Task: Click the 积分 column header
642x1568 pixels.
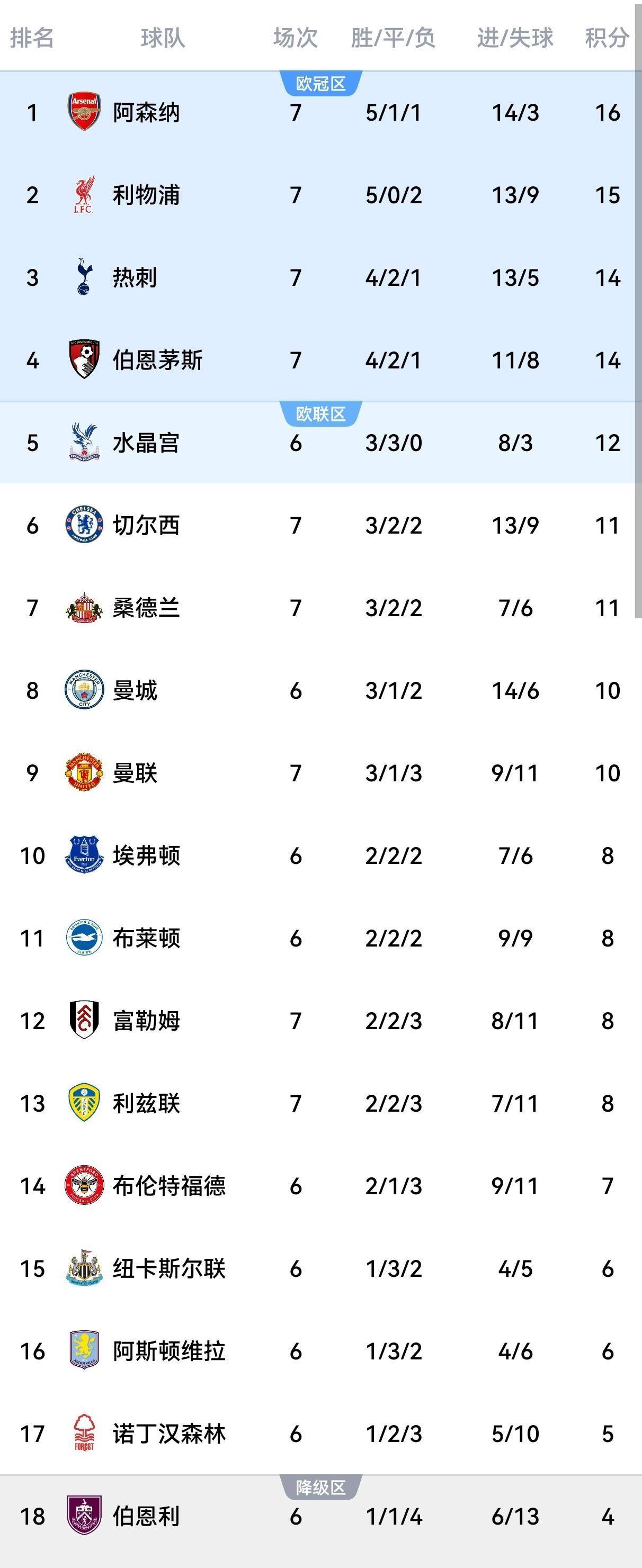Action: tap(605, 38)
